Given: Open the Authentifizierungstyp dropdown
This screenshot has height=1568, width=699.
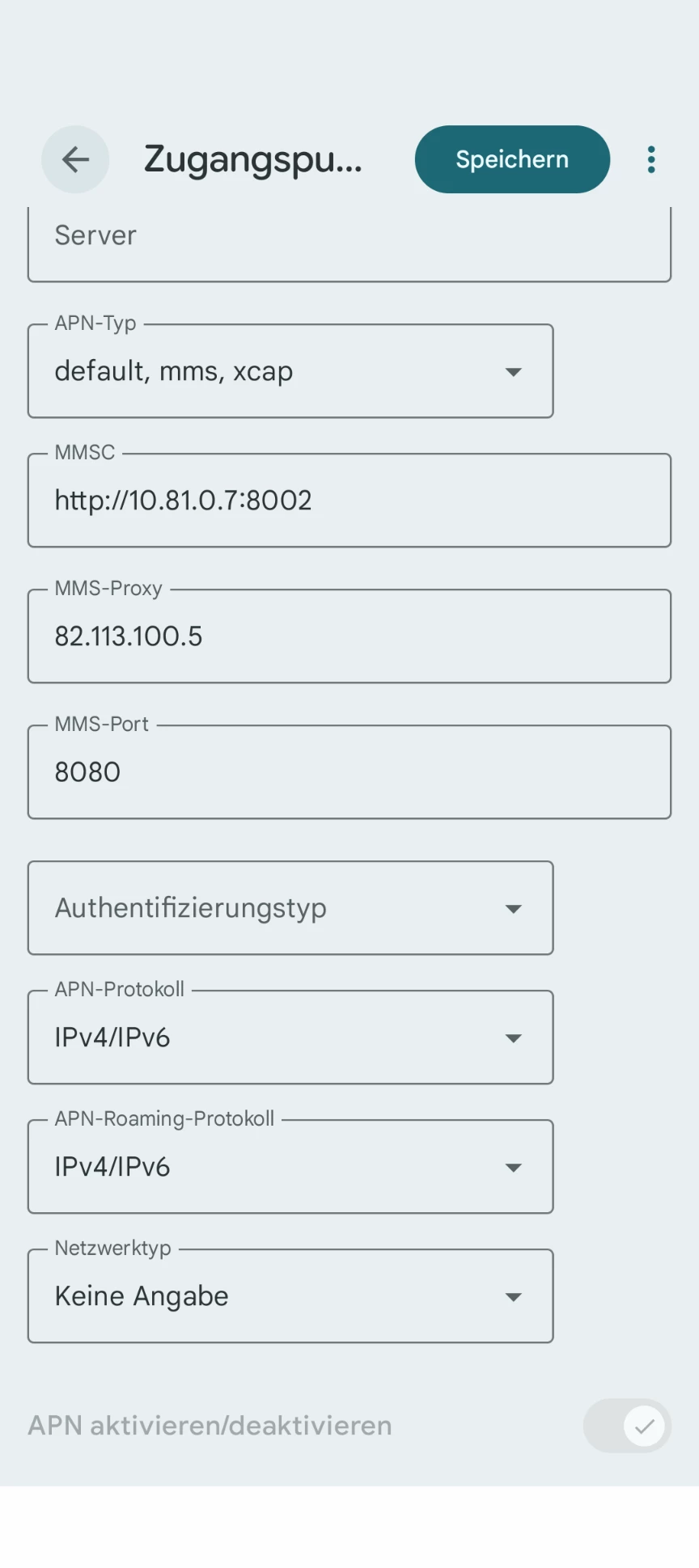Looking at the screenshot, I should (290, 908).
